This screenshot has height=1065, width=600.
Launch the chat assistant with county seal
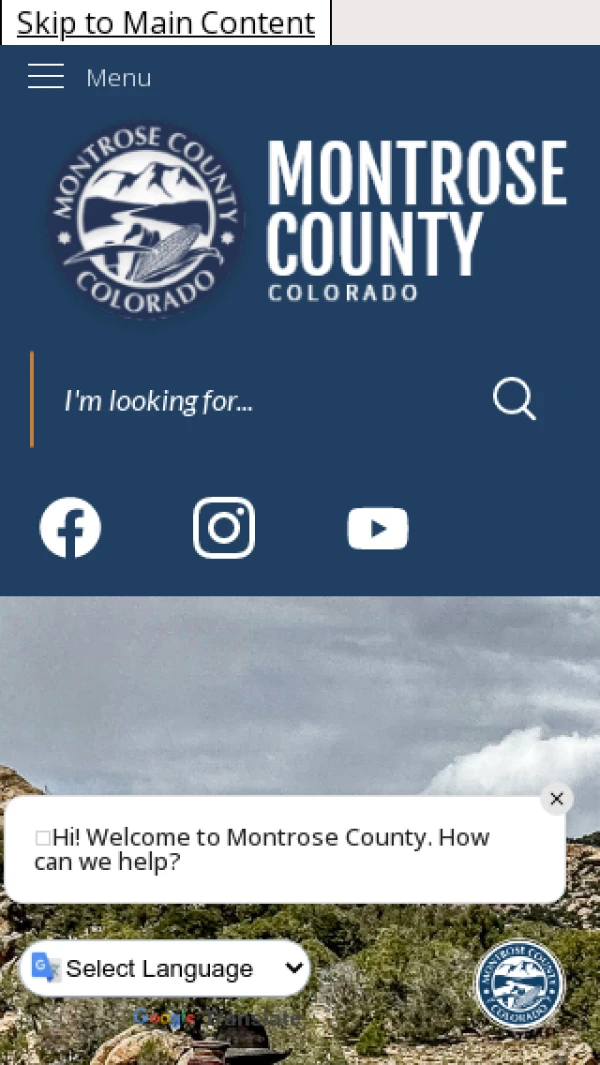pyautogui.click(x=519, y=984)
